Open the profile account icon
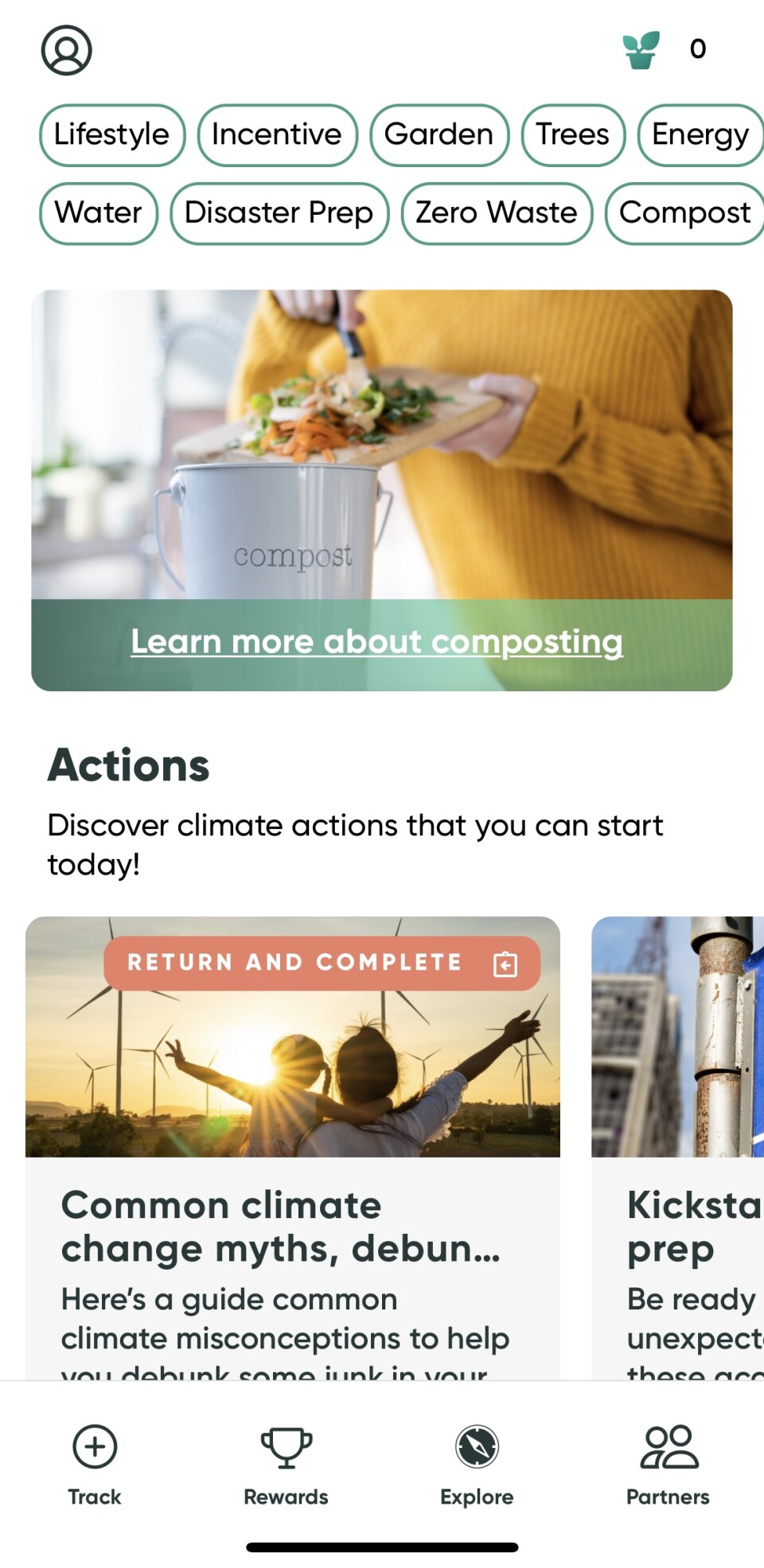Image resolution: width=764 pixels, height=1568 pixels. click(x=67, y=50)
